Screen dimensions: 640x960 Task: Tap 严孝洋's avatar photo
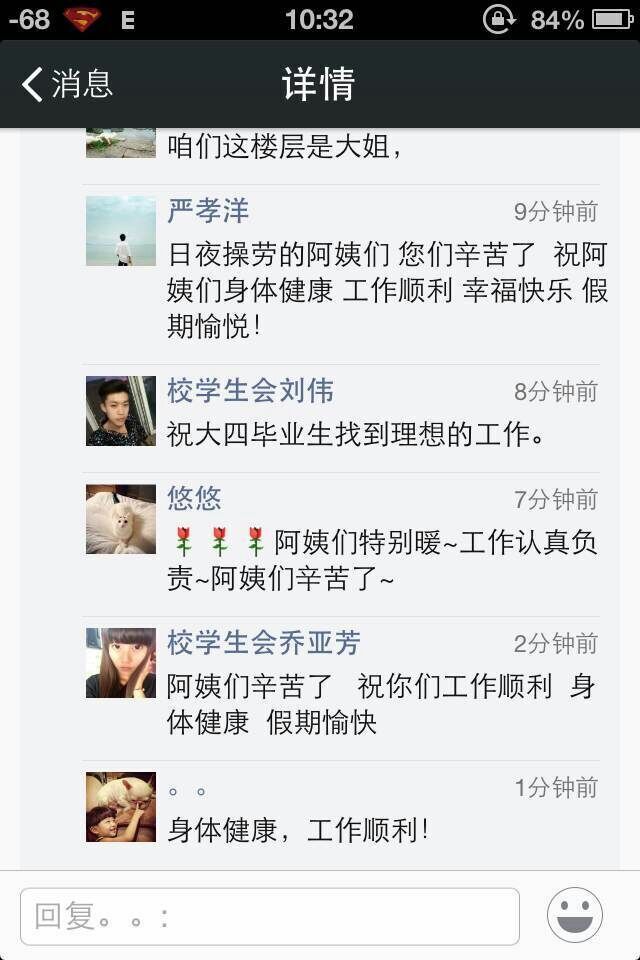[121, 231]
